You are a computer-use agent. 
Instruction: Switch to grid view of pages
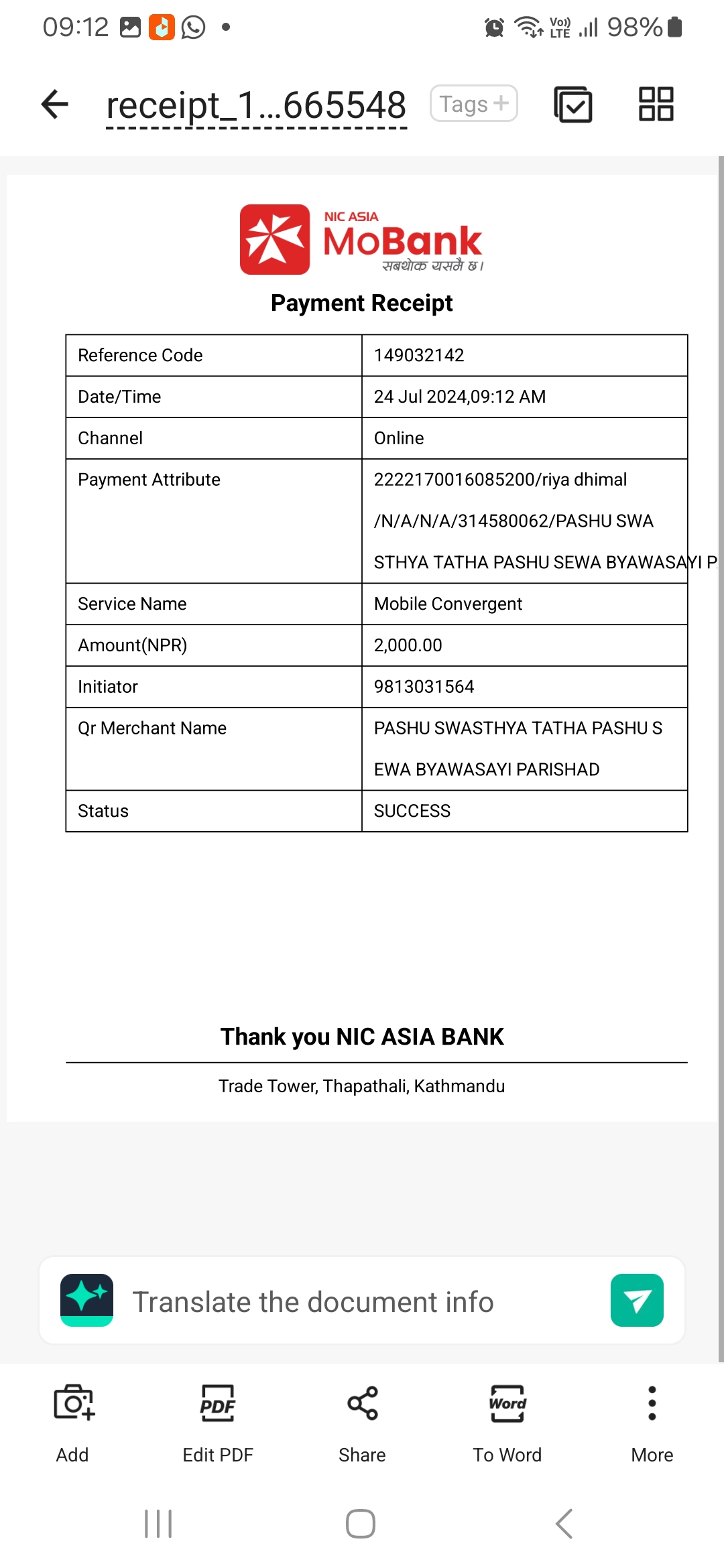point(656,104)
